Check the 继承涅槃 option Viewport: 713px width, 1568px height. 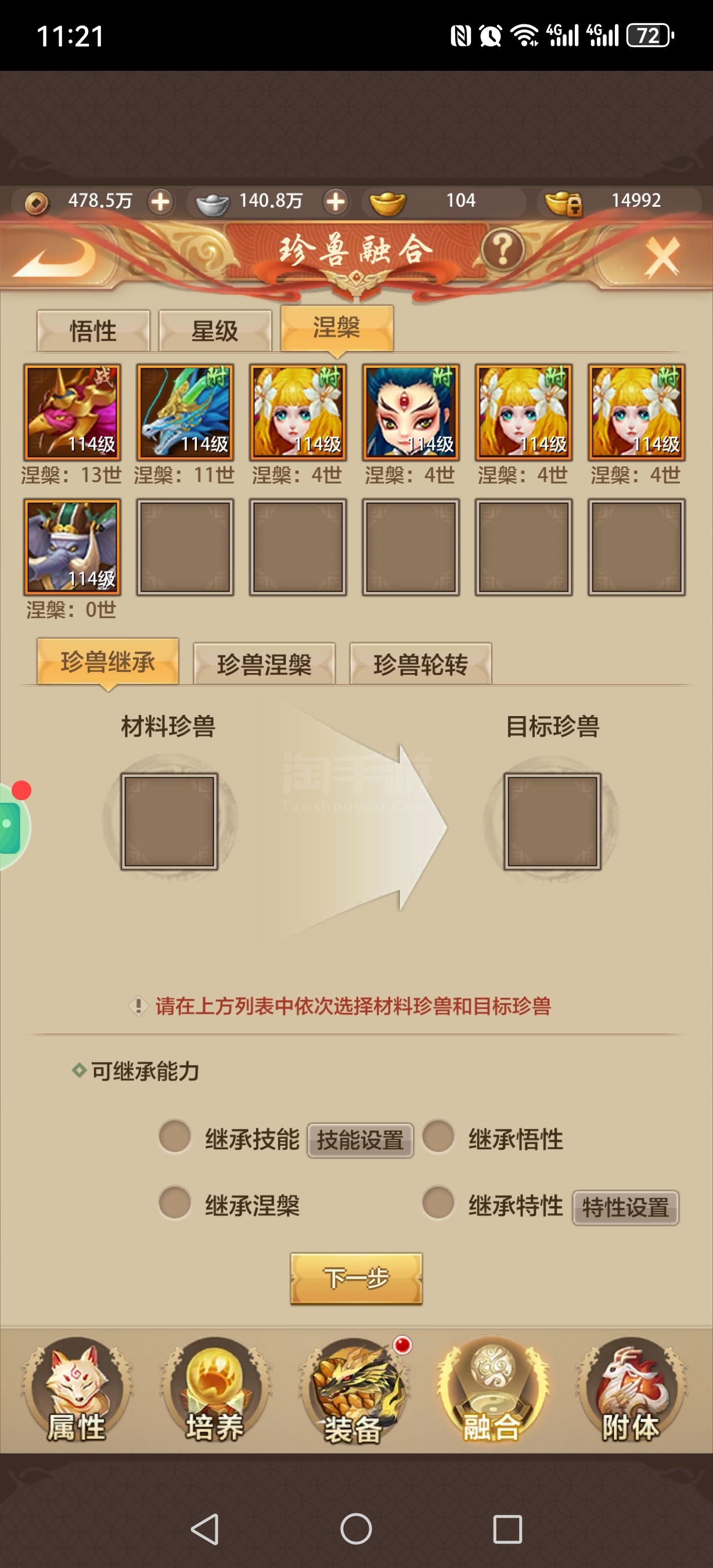pyautogui.click(x=175, y=1203)
